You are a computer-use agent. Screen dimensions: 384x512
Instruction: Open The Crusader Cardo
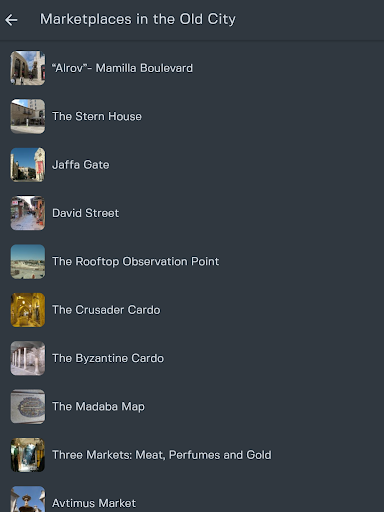[192, 310]
